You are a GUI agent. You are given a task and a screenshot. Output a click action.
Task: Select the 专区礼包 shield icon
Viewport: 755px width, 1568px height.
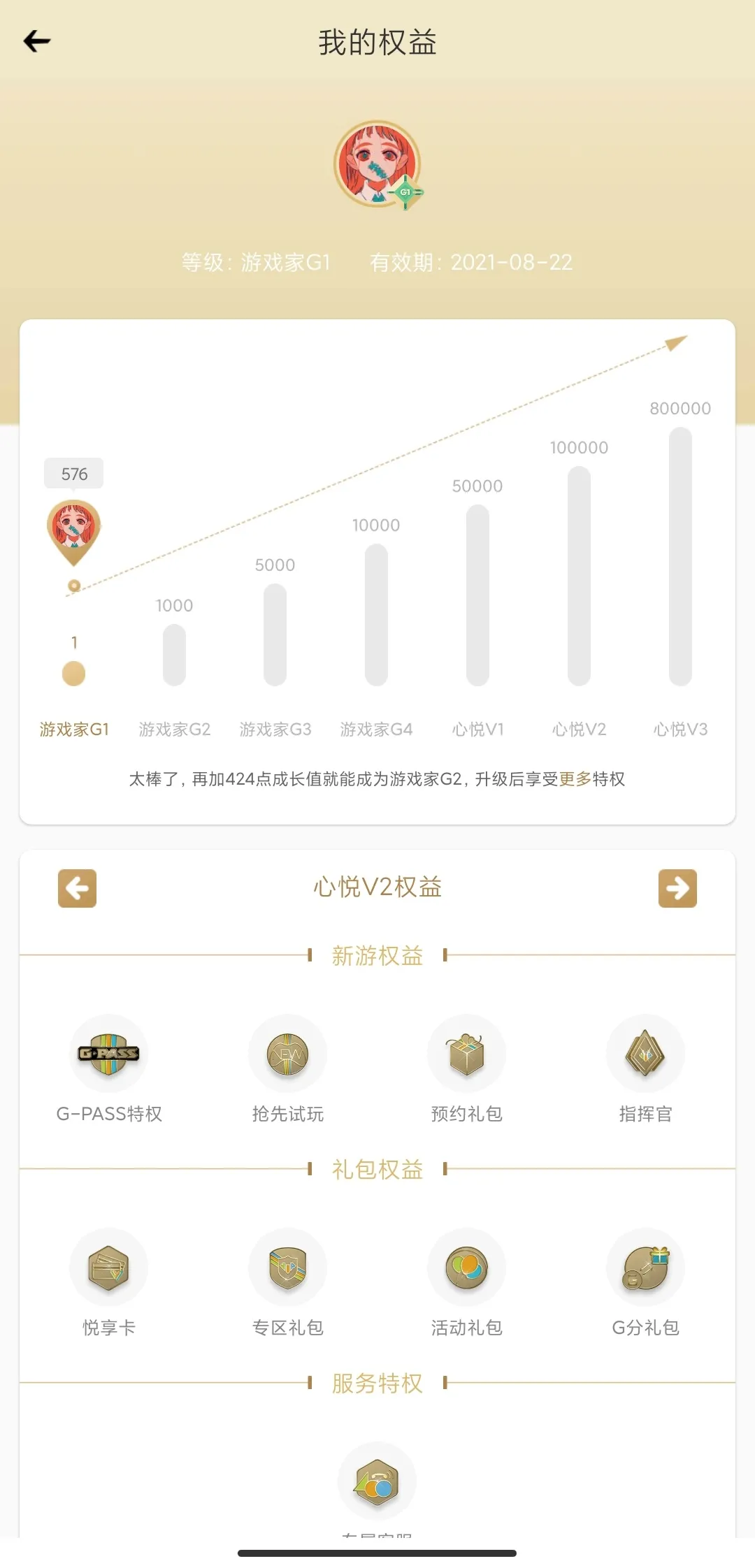point(287,1267)
